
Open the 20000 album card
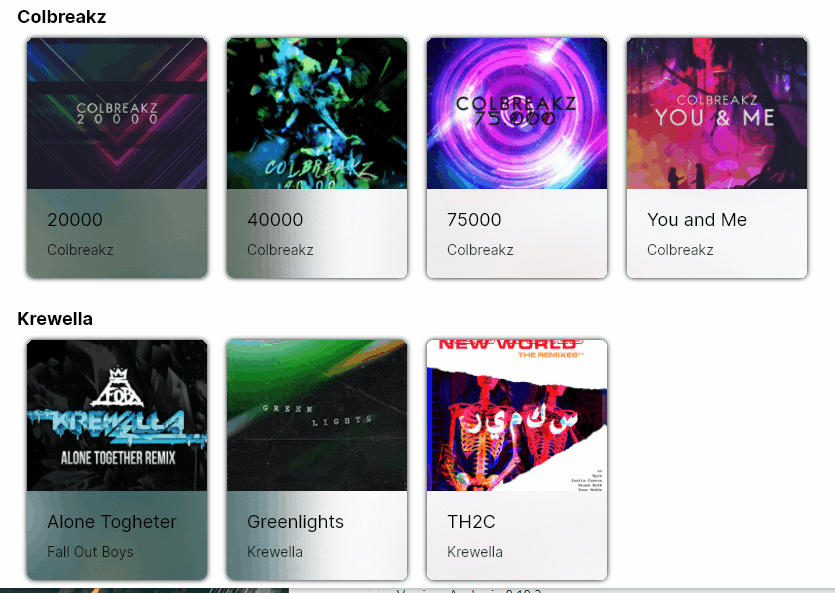(116, 158)
